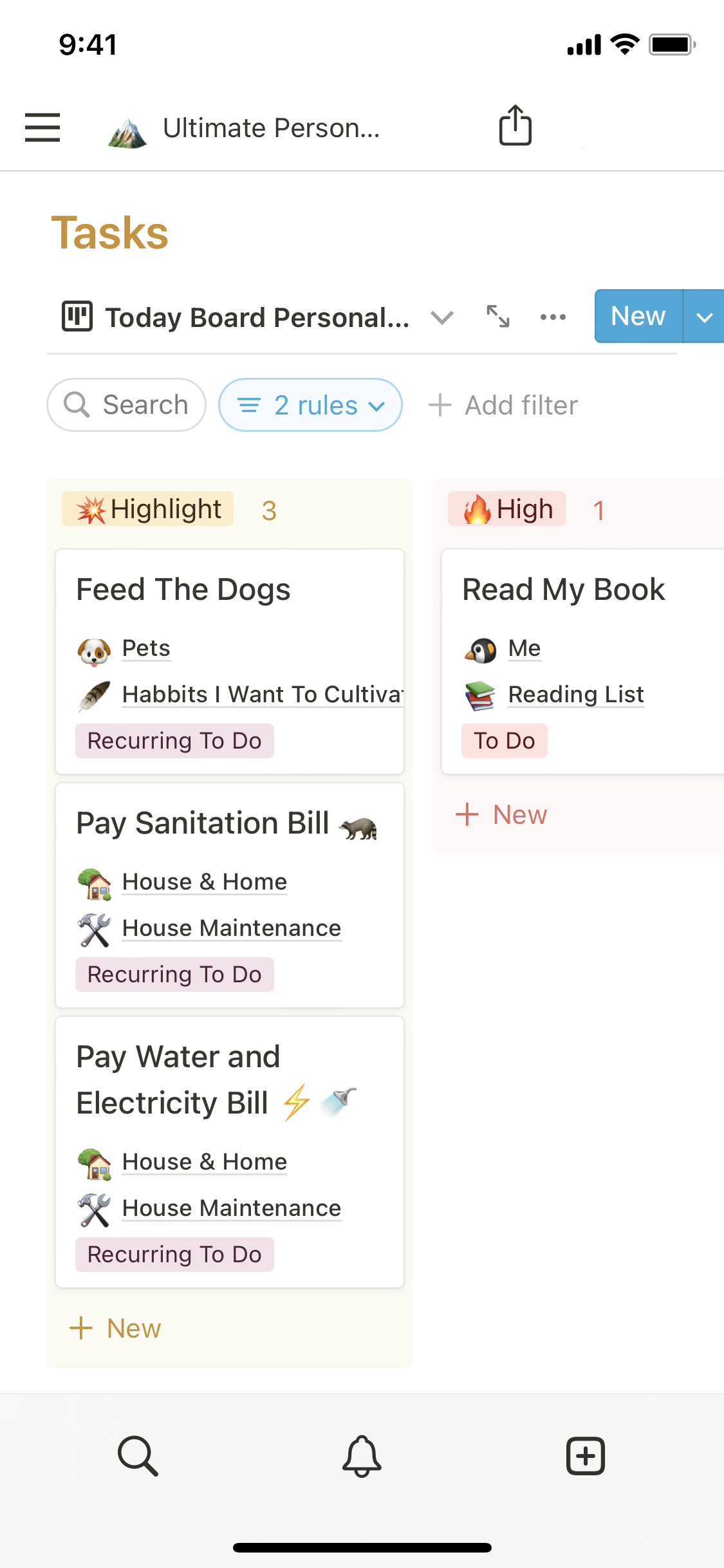The image size is (724, 1568).
Task: Add new task under Highlight column
Action: pos(116,1328)
